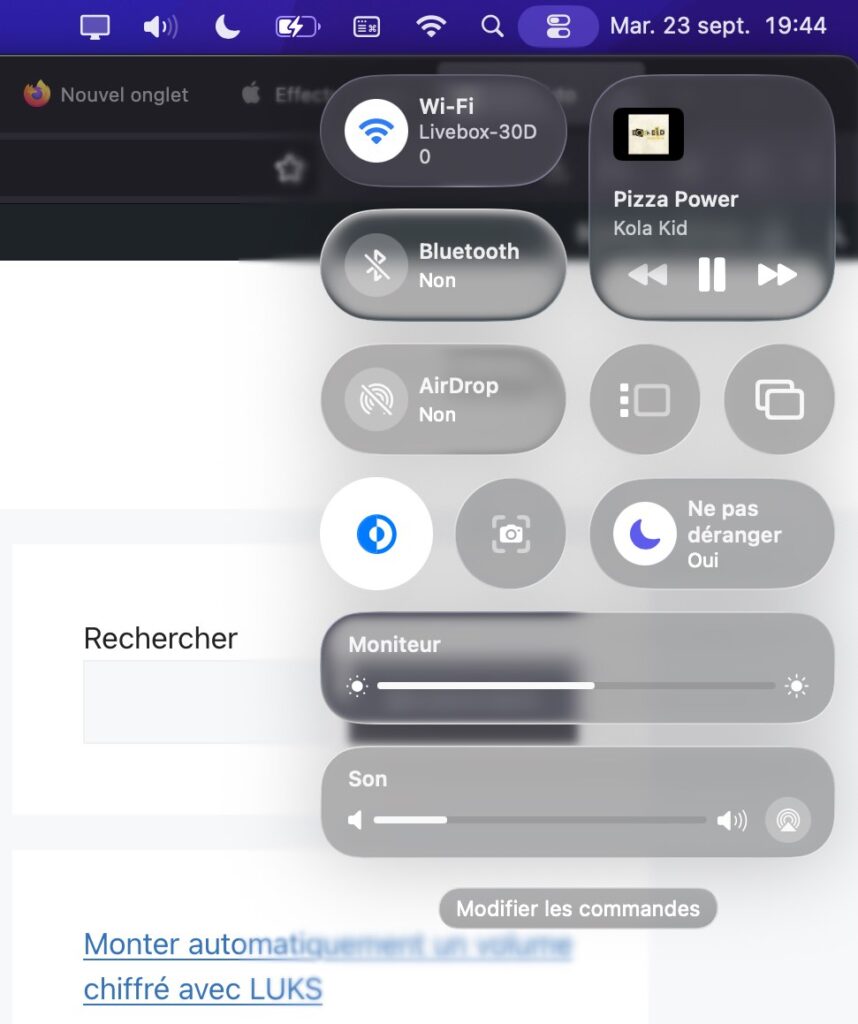This screenshot has width=858, height=1024.
Task: Skip to the next track
Action: coord(776,274)
